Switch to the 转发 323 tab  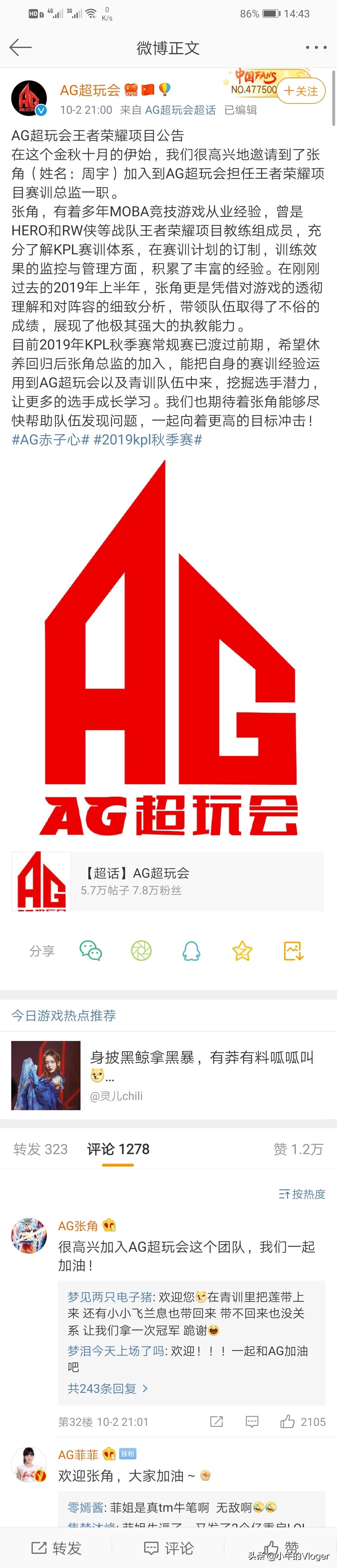coord(40,1149)
